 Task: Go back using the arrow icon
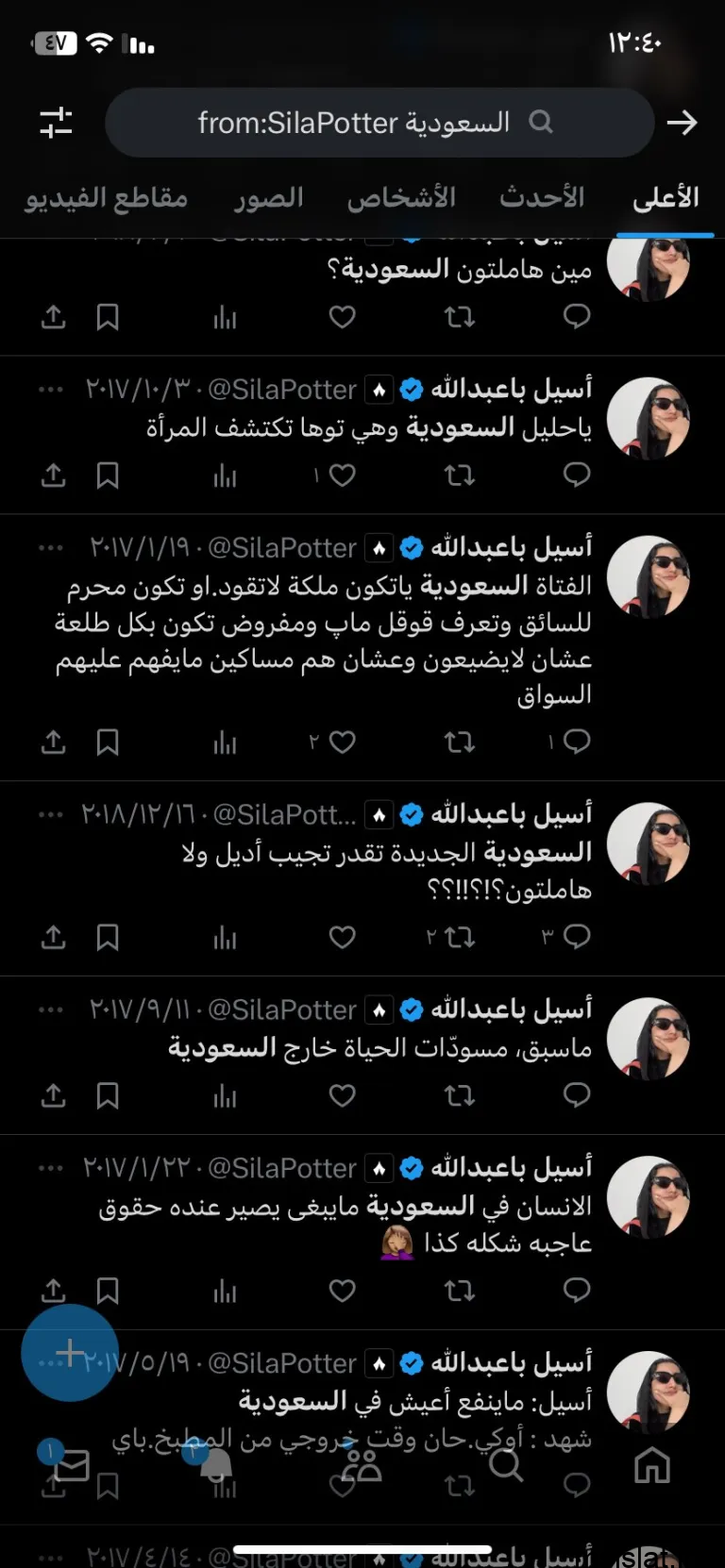[681, 123]
